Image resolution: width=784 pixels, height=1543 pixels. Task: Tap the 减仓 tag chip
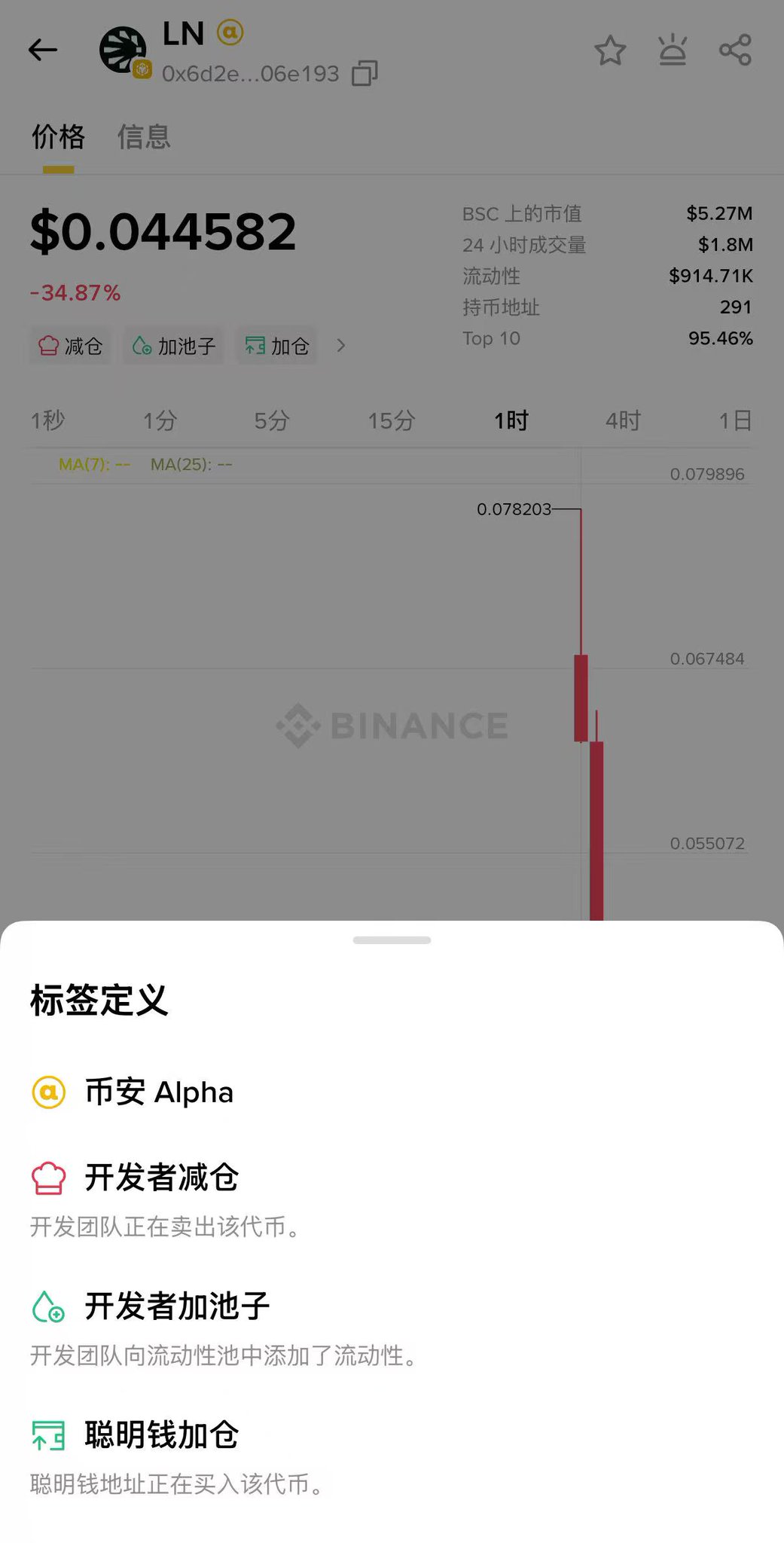tap(70, 346)
